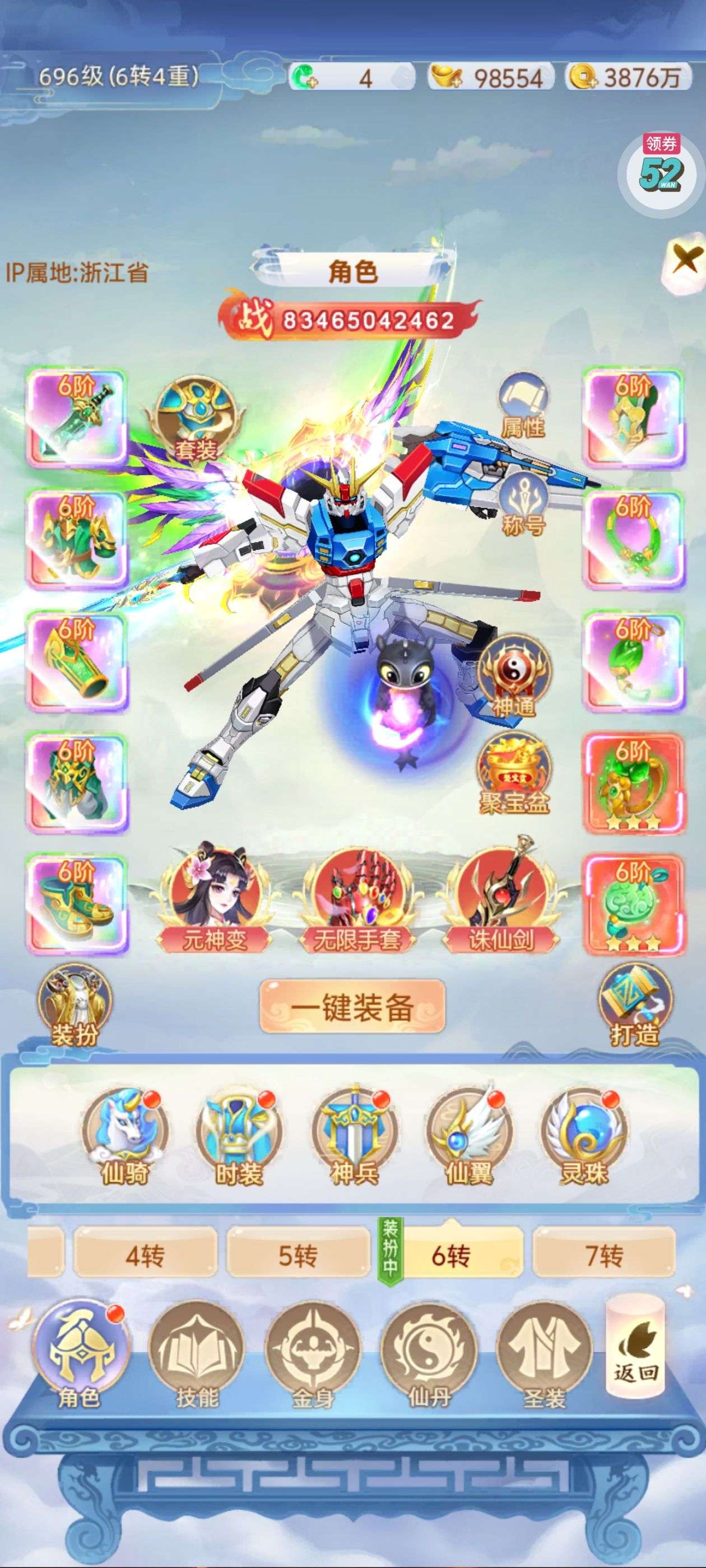Open 神通 abilities
Viewport: 706px width, 1568px height.
coord(515,676)
